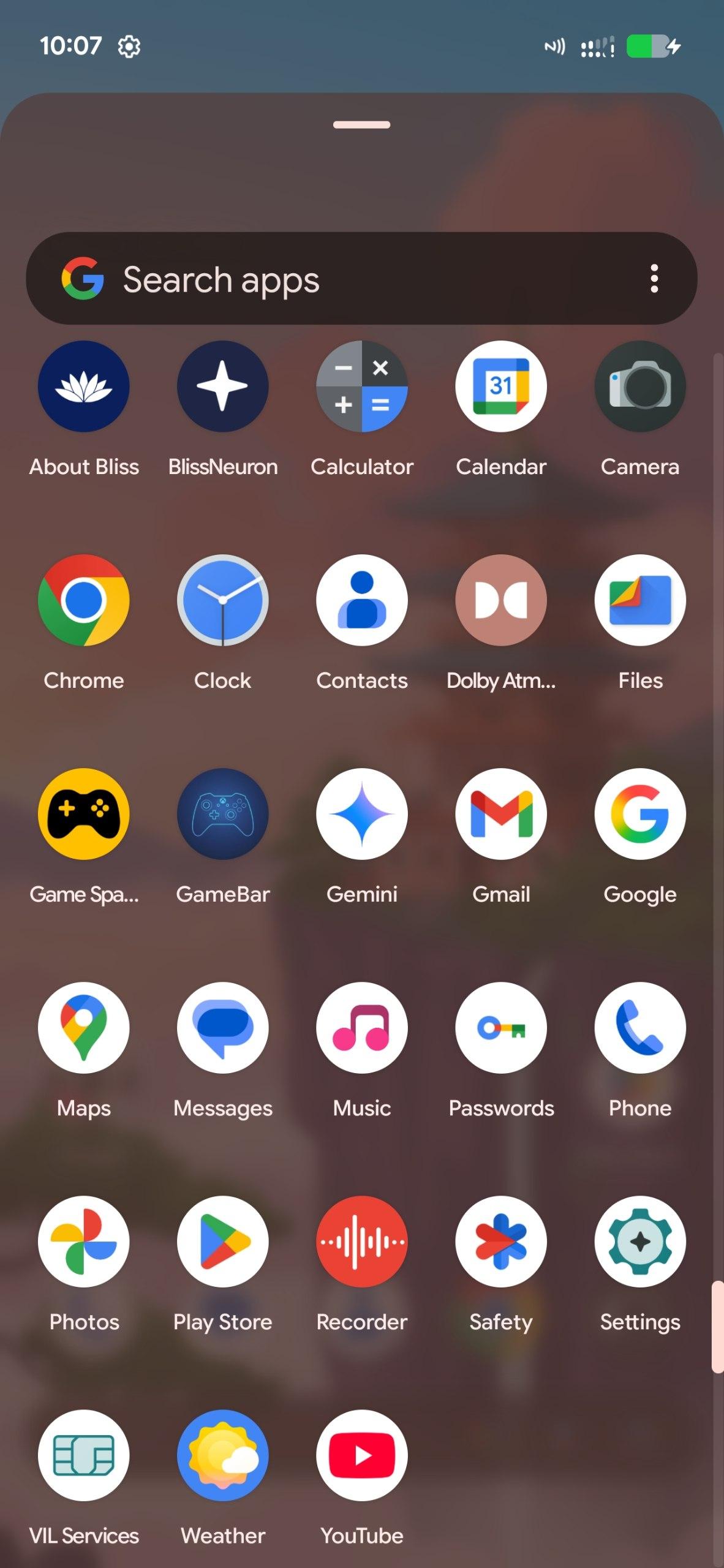Viewport: 724px width, 1568px height.
Task: Open the Messages app
Action: (223, 1028)
